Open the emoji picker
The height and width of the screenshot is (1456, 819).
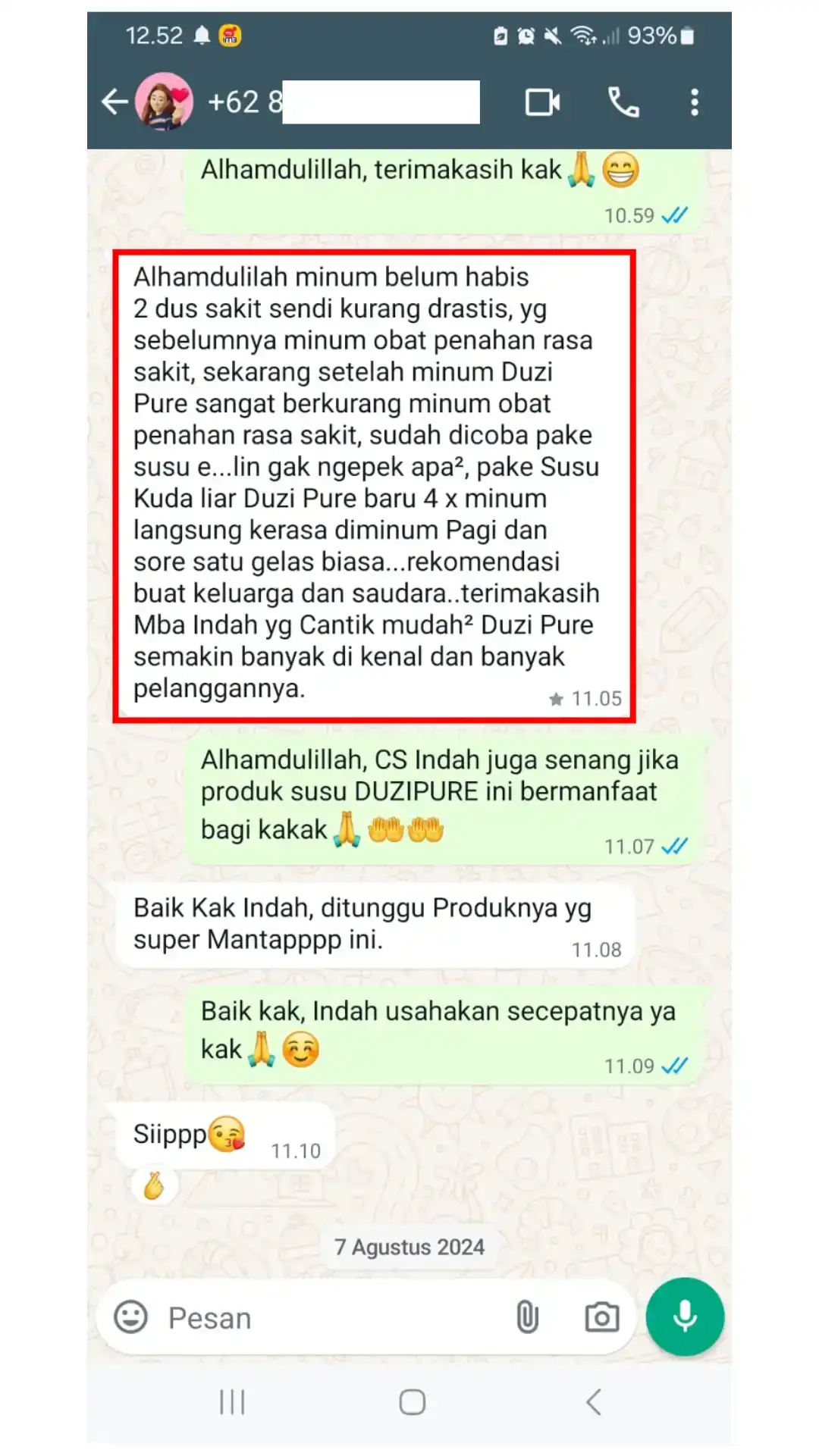(130, 1317)
